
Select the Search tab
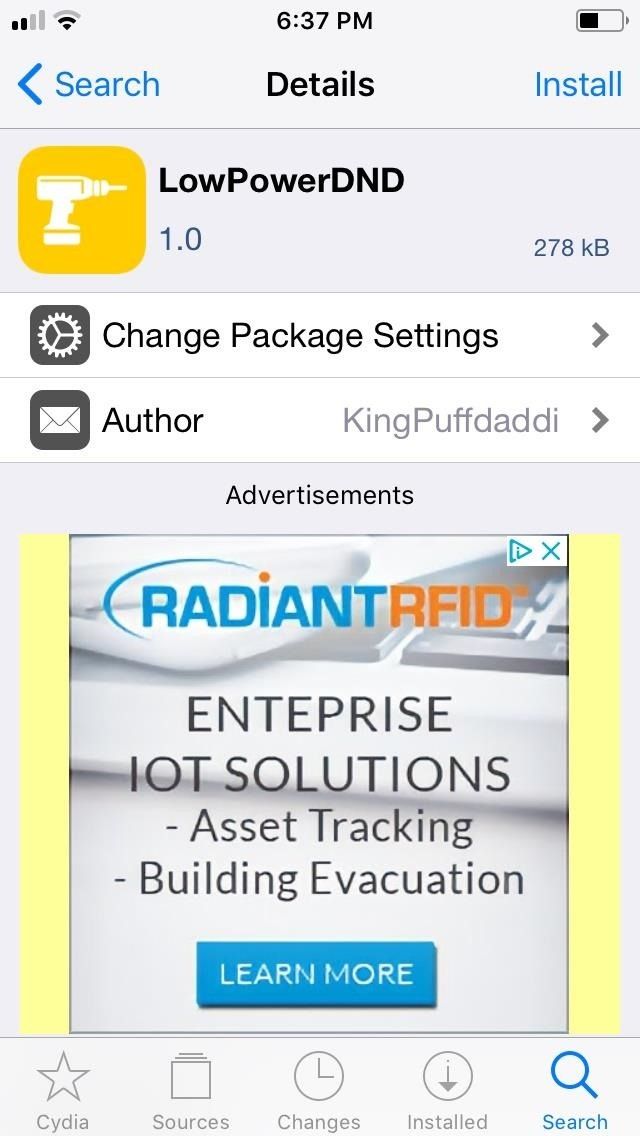pos(575,1090)
